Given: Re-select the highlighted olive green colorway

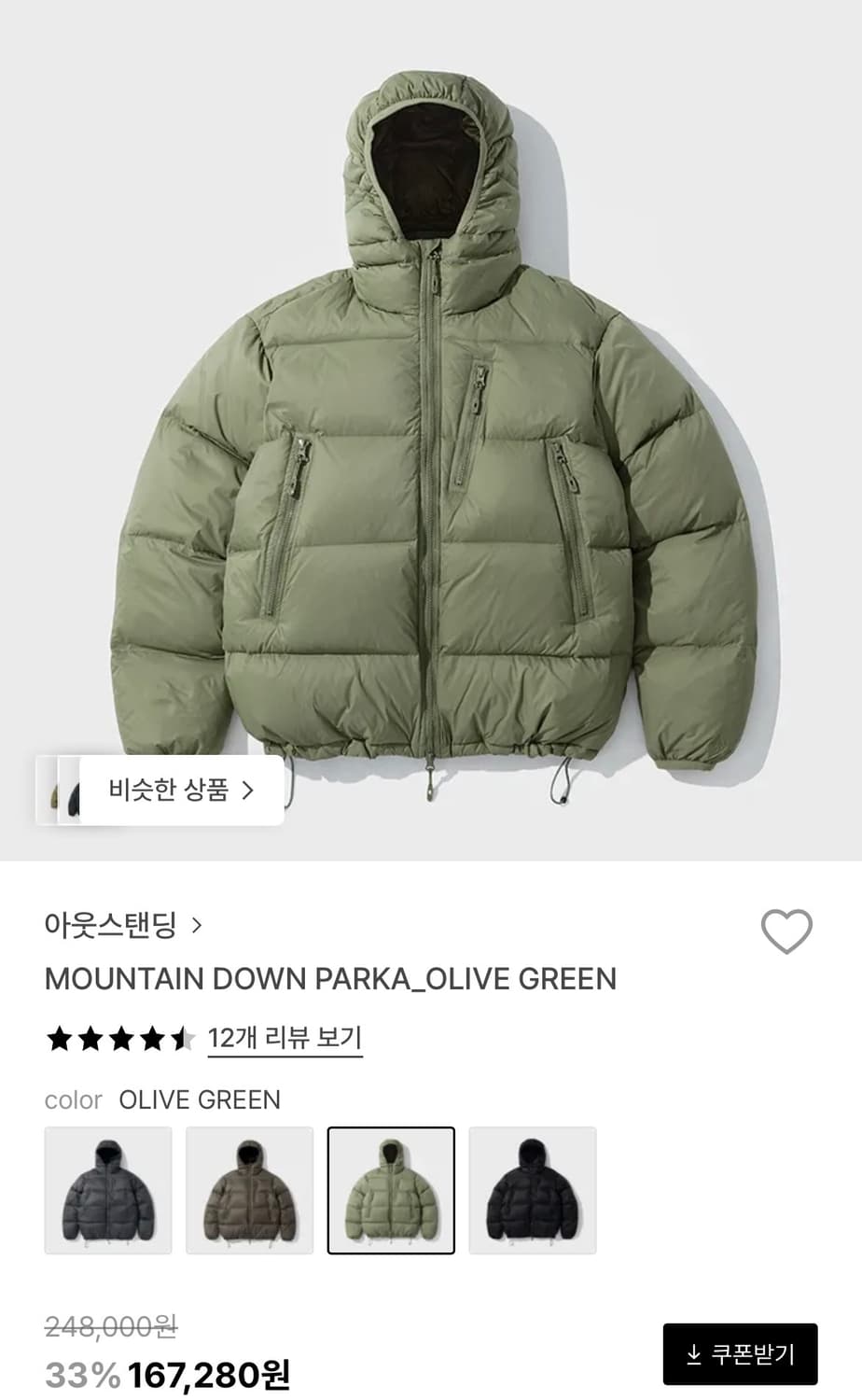Looking at the screenshot, I should click(x=392, y=1191).
